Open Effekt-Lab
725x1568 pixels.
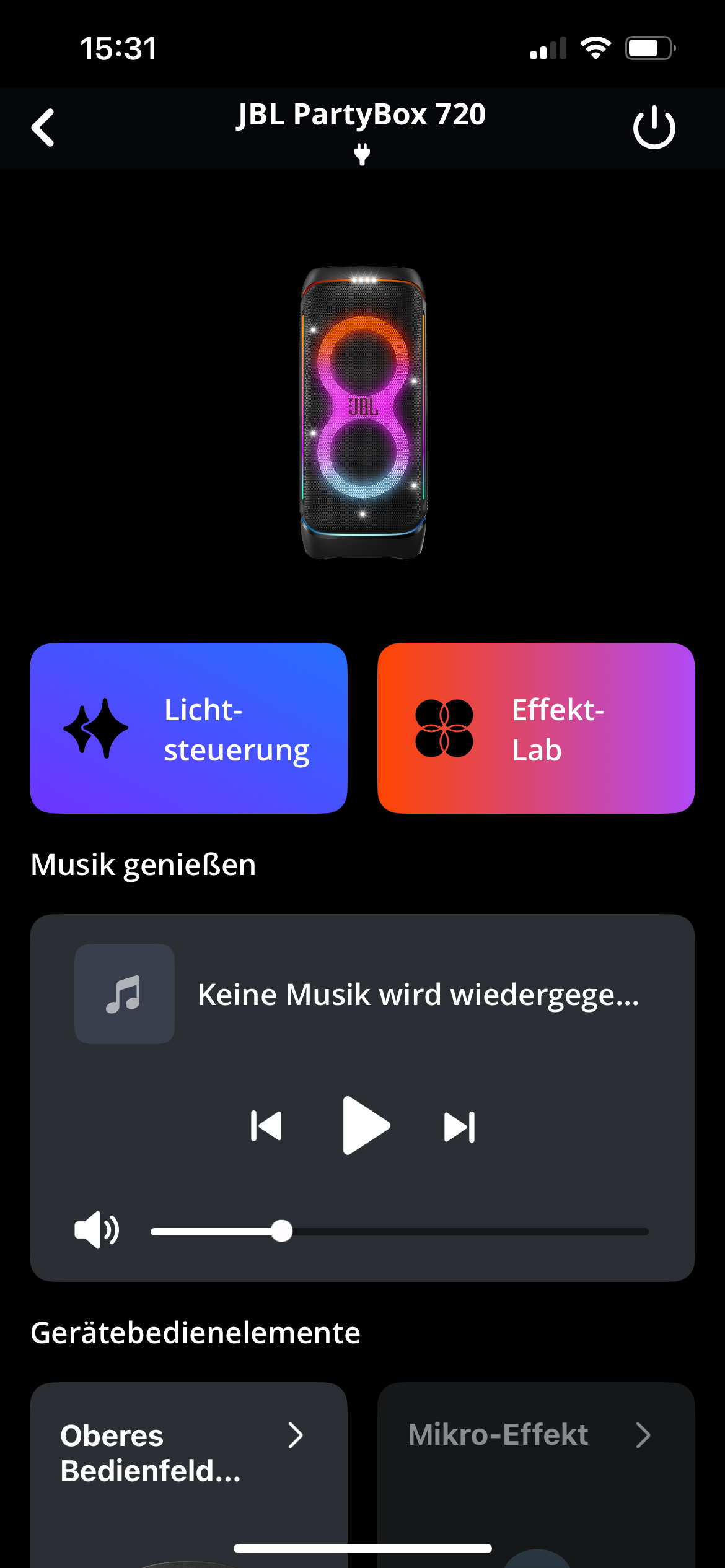pos(536,728)
